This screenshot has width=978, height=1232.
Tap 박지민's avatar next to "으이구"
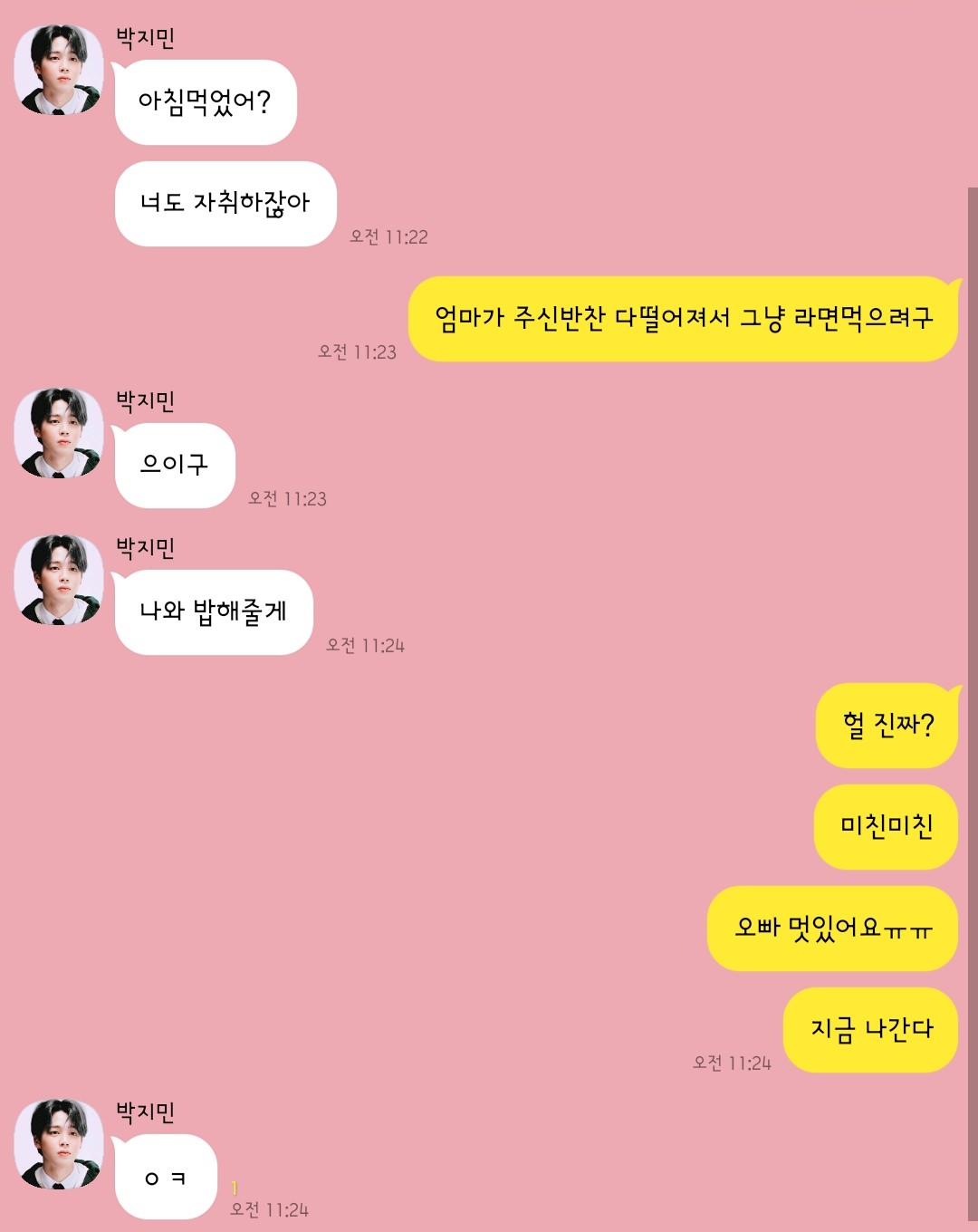59,434
